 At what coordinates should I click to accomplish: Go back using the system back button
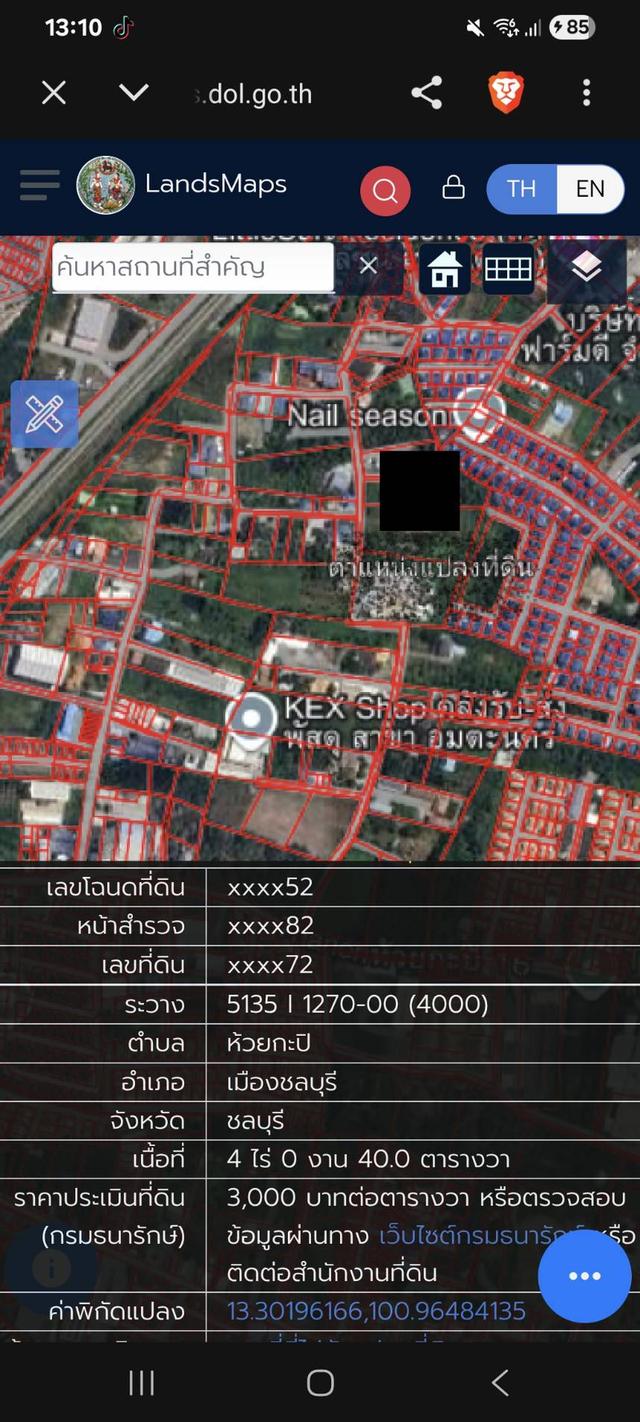[x=500, y=1383]
